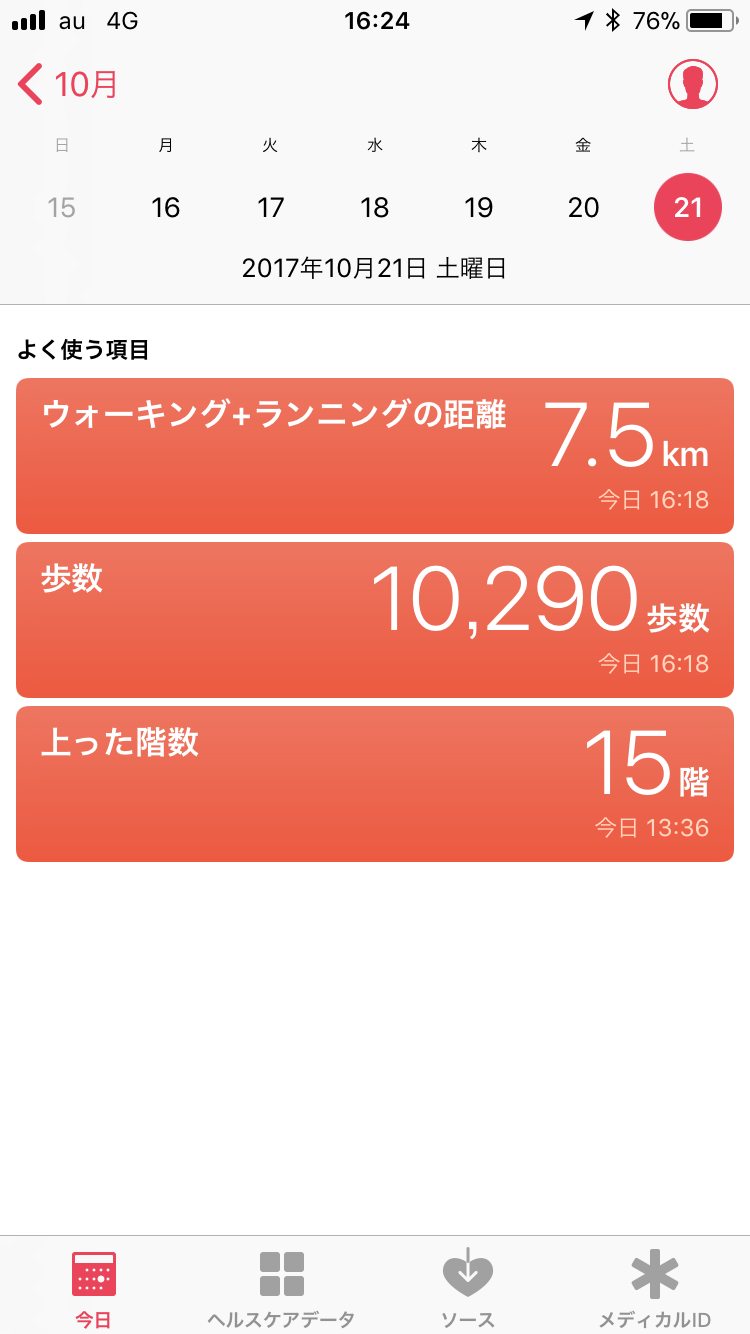750x1334 pixels.
Task: Switch to the ソース tab
Action: click(x=468, y=1289)
